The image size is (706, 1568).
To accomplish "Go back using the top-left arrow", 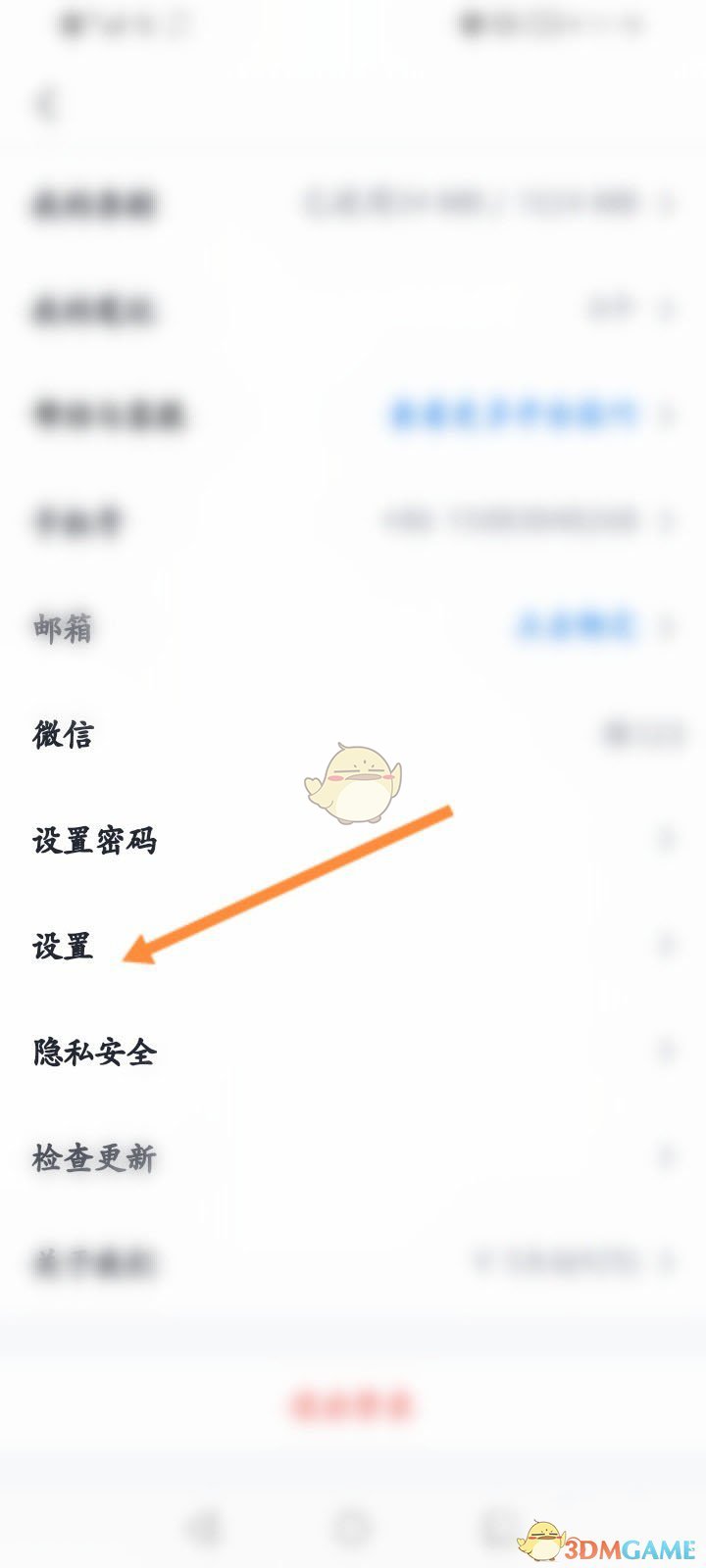I will (x=47, y=104).
